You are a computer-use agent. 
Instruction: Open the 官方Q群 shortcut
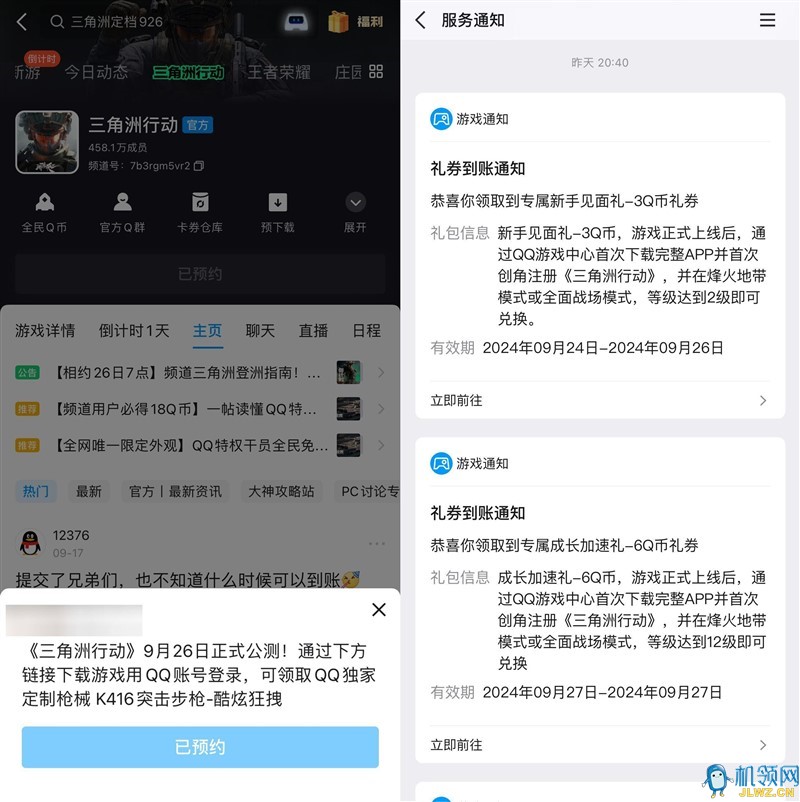click(x=122, y=211)
